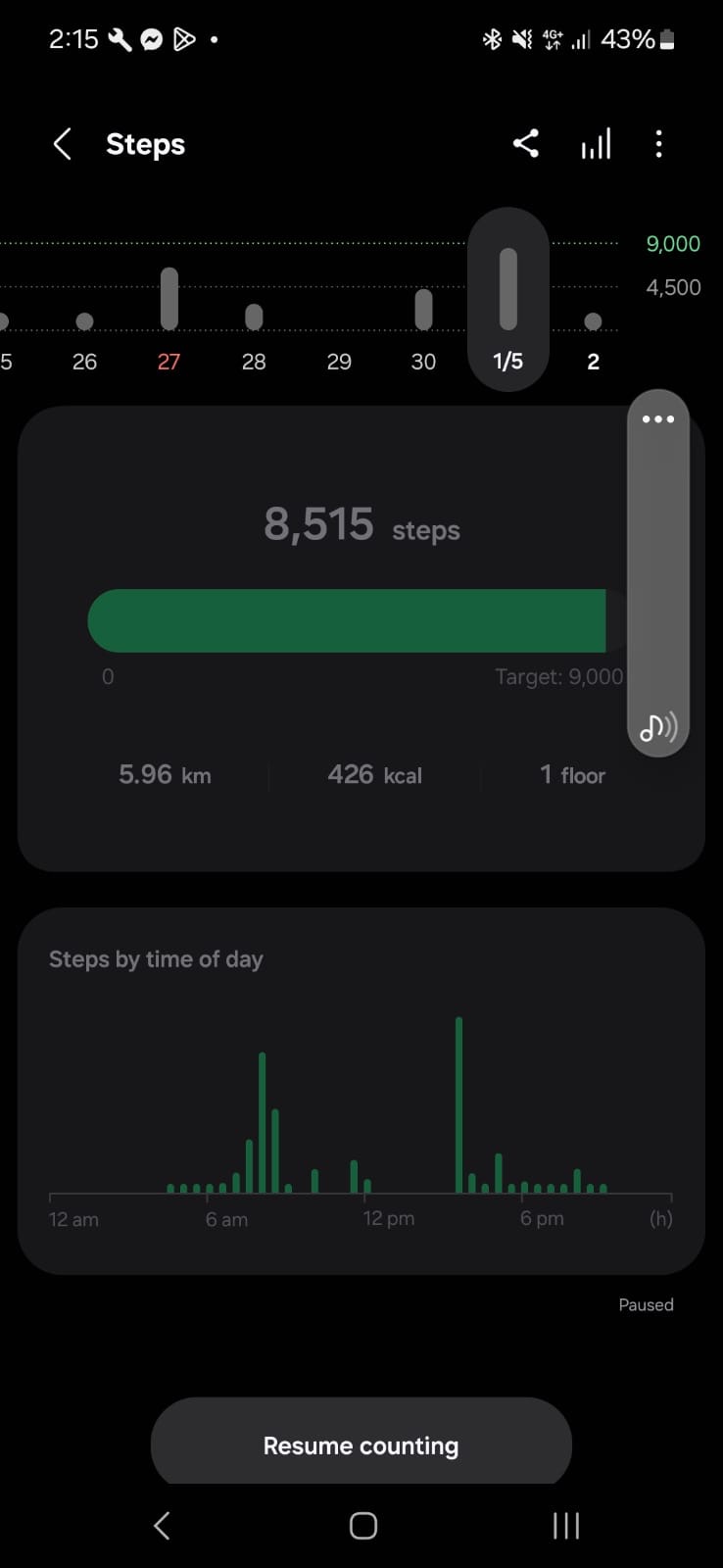This screenshot has width=723, height=1568.
Task: Open the more options menu
Action: 658,144
